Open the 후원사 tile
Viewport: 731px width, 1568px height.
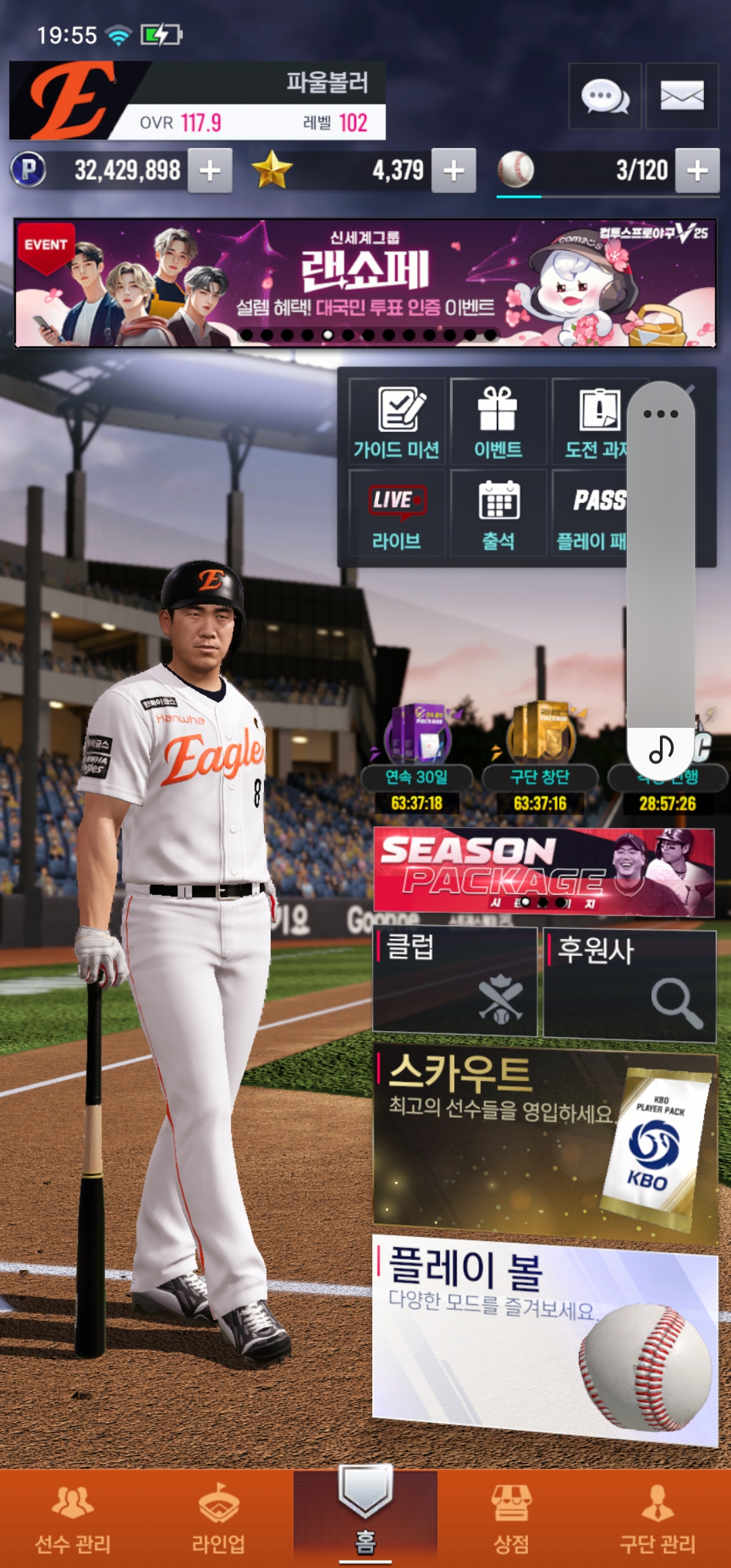pos(629,985)
